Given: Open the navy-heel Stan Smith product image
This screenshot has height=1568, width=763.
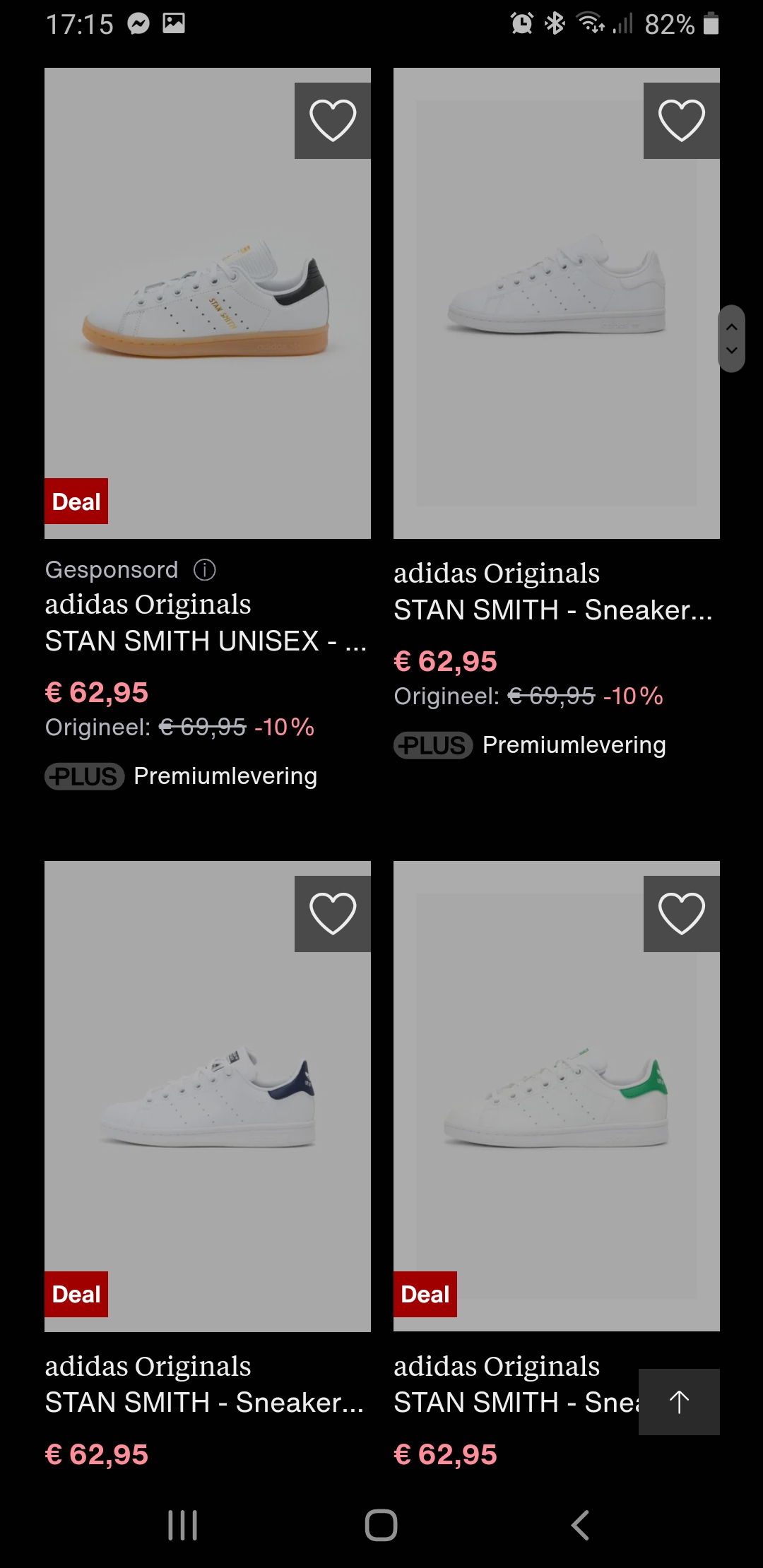Looking at the screenshot, I should pos(208,1095).
